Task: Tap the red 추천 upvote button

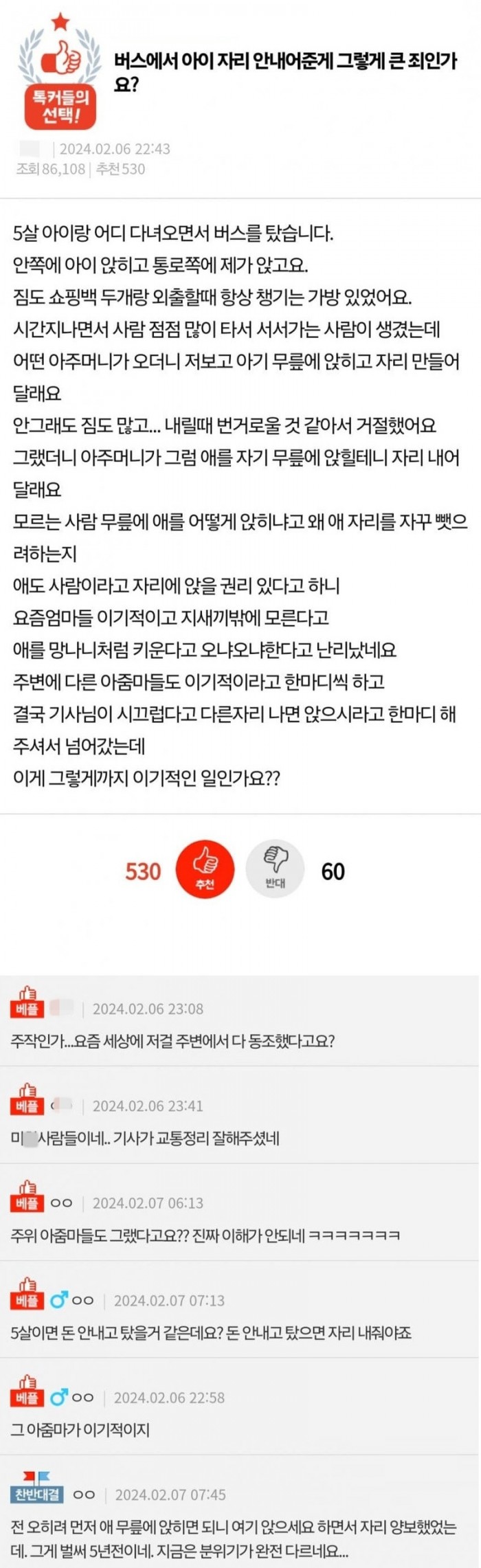Action: (205, 869)
